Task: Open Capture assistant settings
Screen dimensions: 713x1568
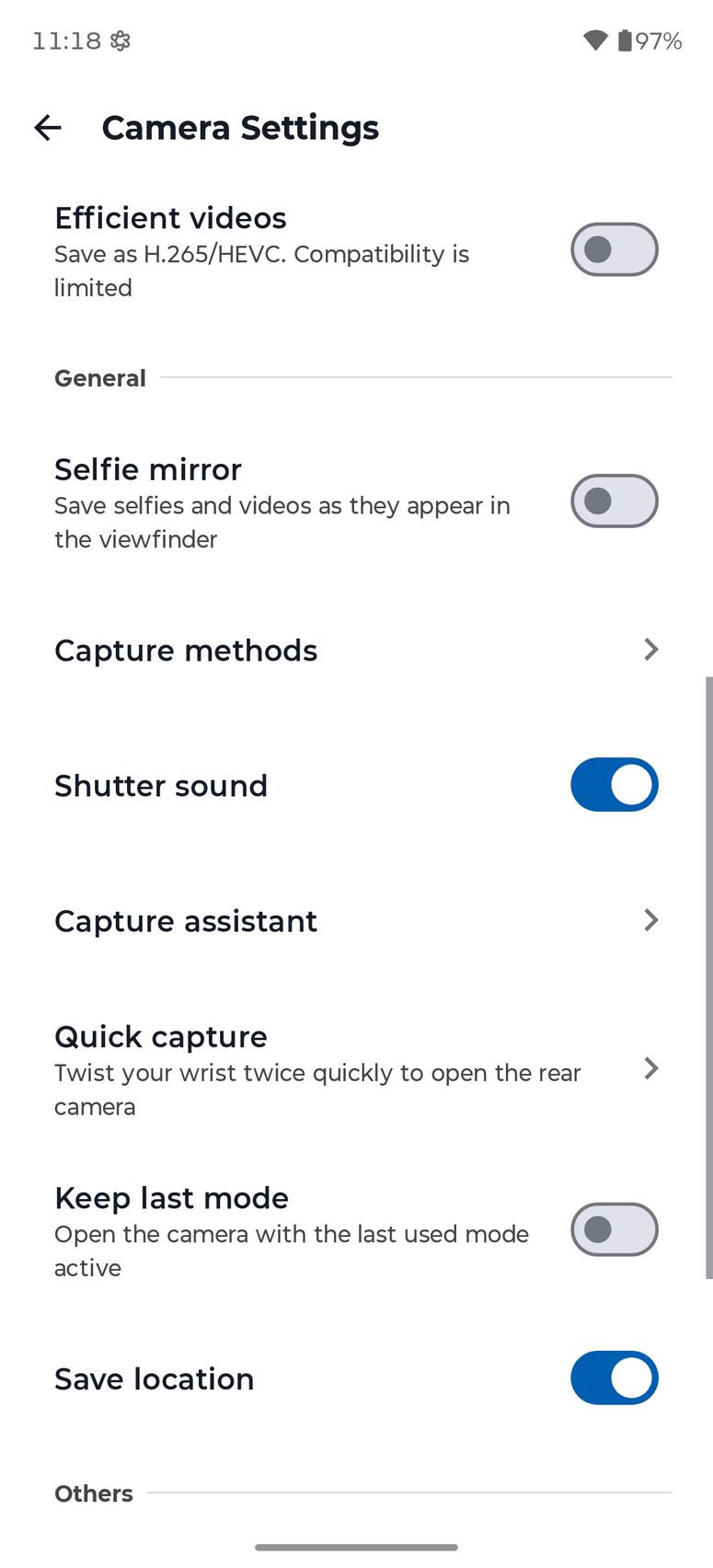Action: (356, 921)
